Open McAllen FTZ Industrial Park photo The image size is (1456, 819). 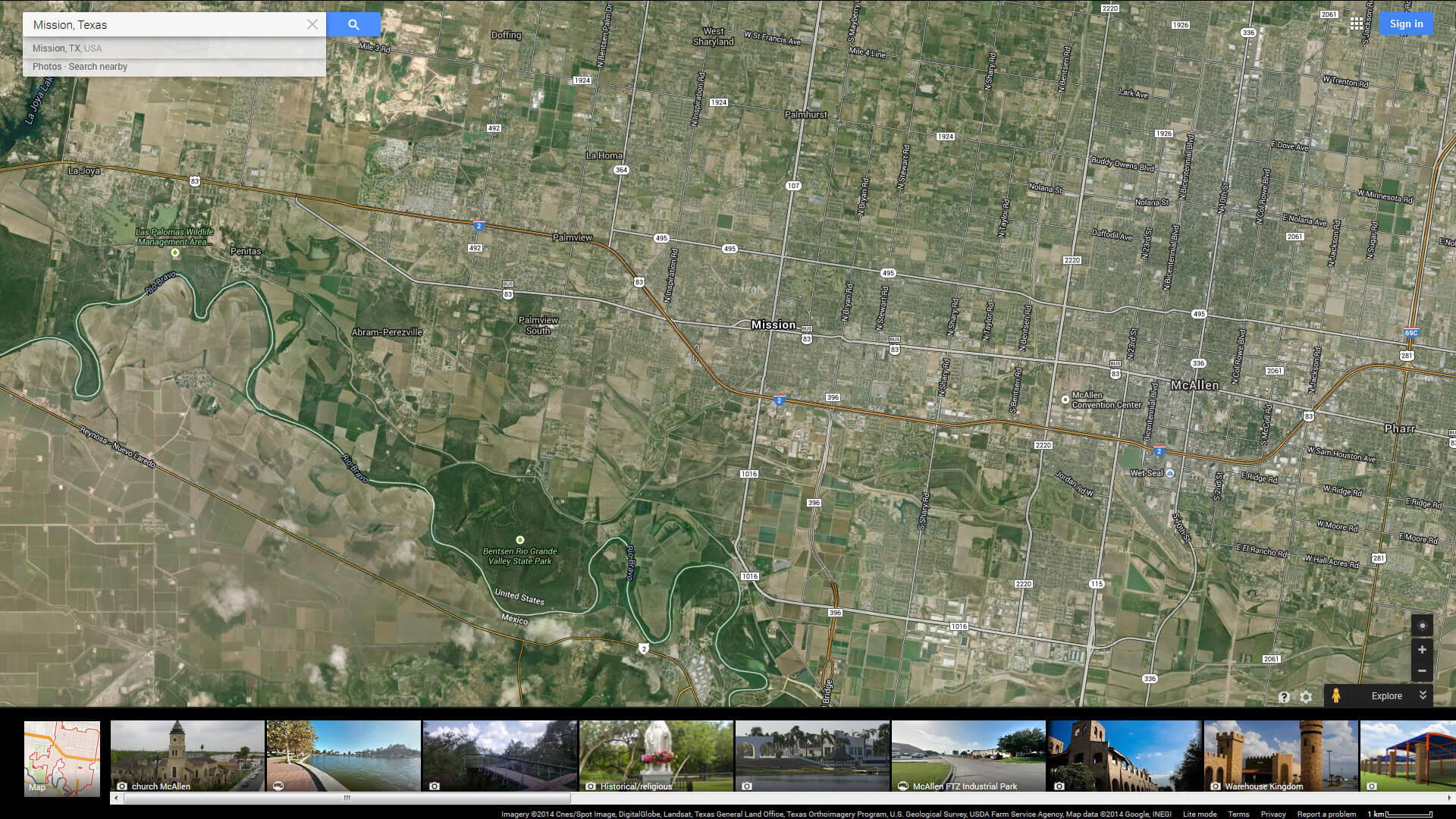pos(968,756)
